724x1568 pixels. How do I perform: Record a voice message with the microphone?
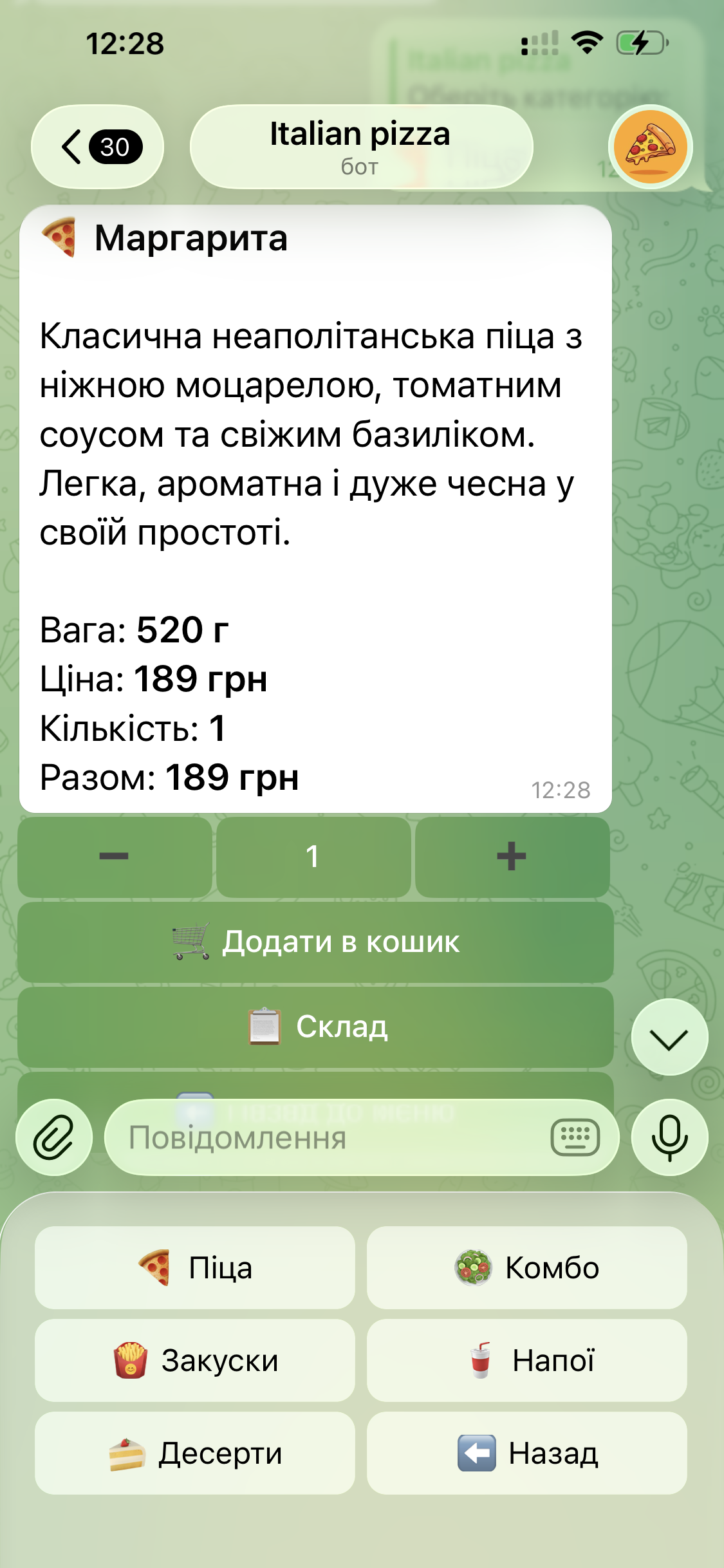[x=669, y=1137]
